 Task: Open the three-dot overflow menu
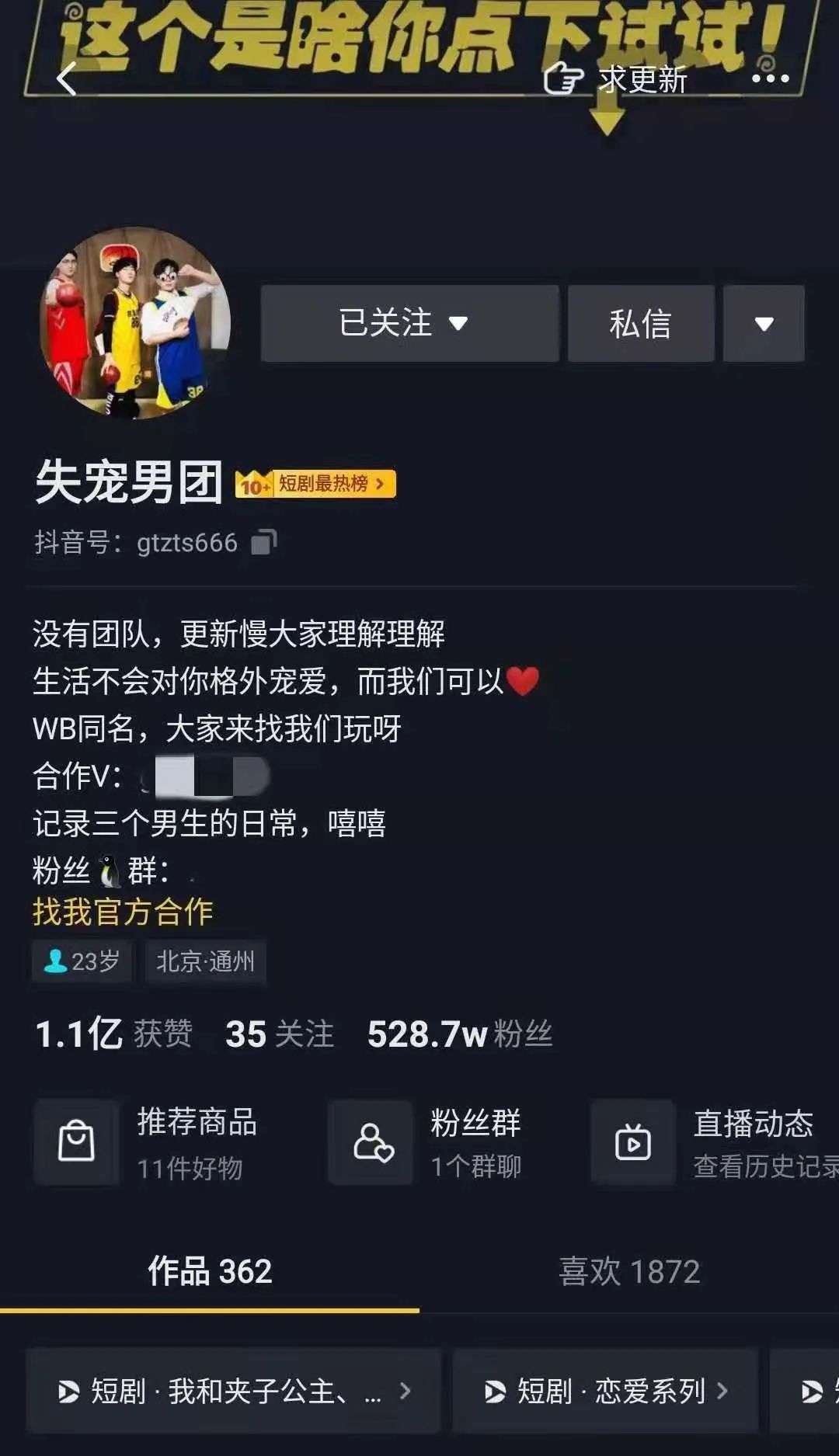click(770, 78)
